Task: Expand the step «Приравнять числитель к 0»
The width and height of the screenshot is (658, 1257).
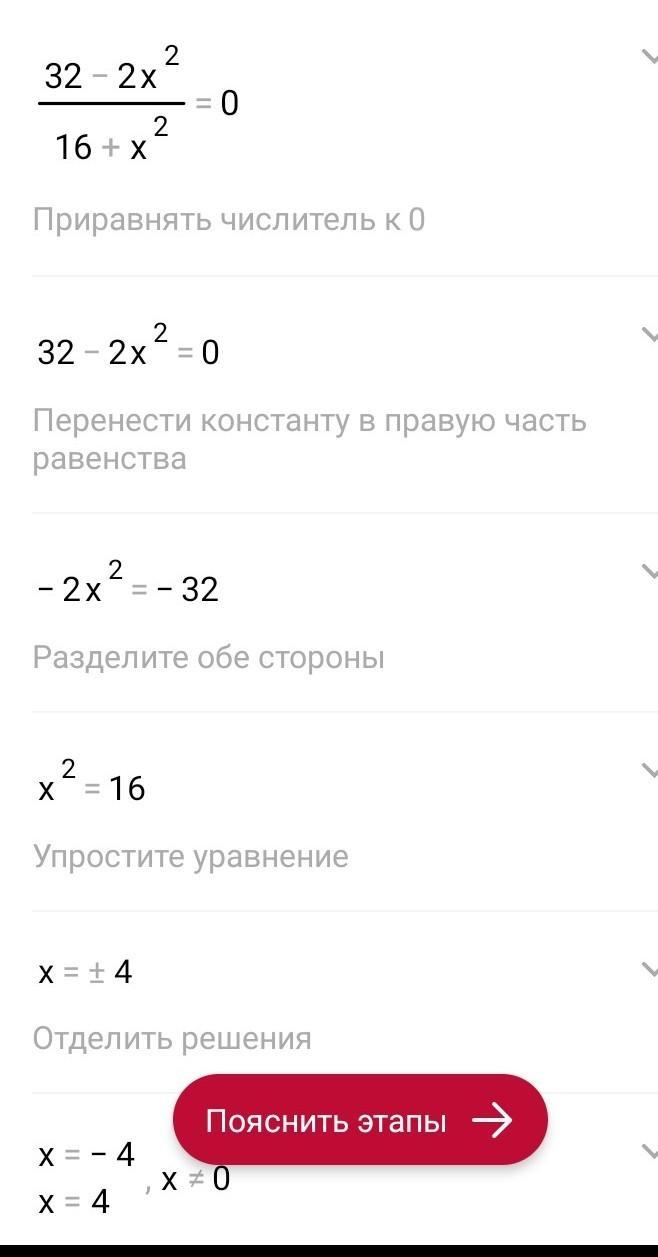Action: tap(648, 57)
